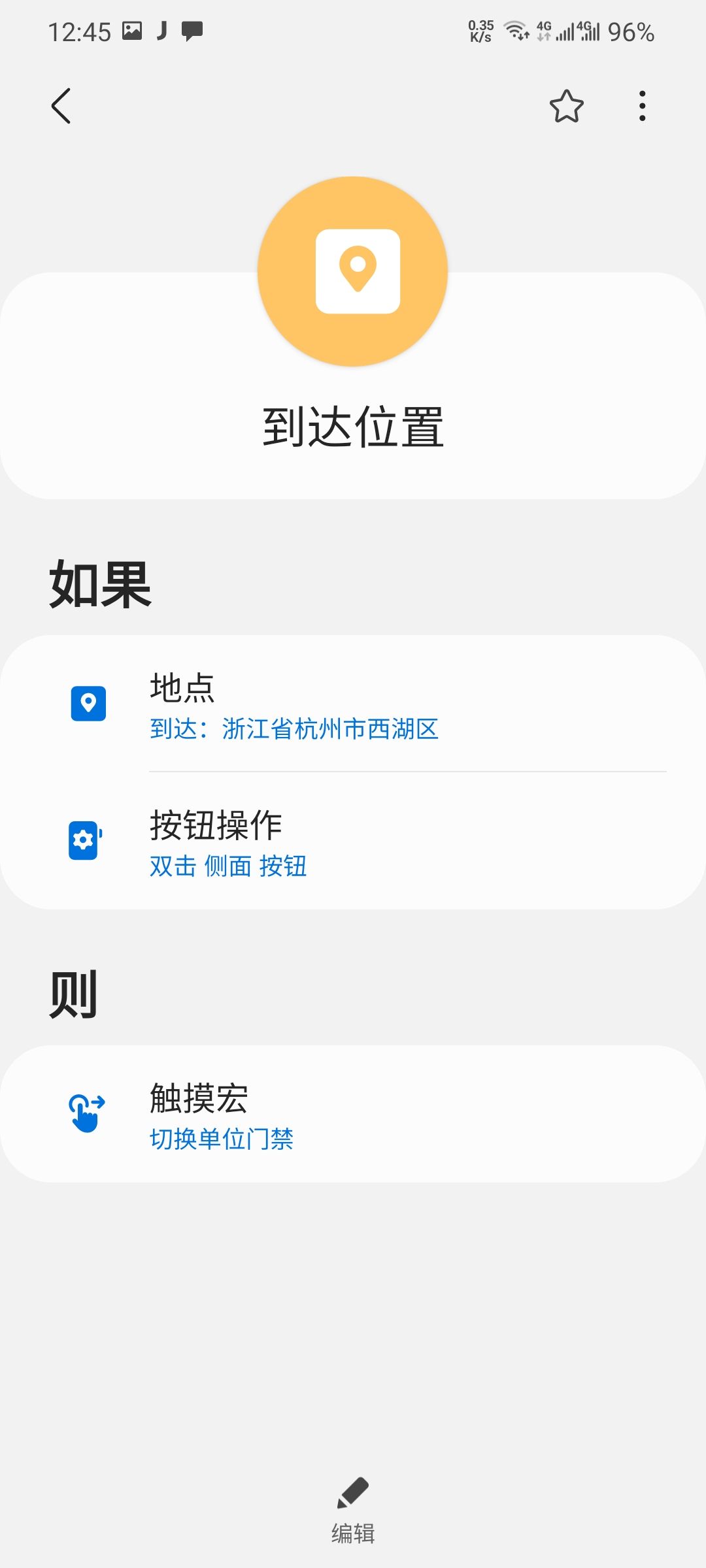706x1568 pixels.
Task: Open the 按钮操作 button action condition
Action: [x=353, y=841]
